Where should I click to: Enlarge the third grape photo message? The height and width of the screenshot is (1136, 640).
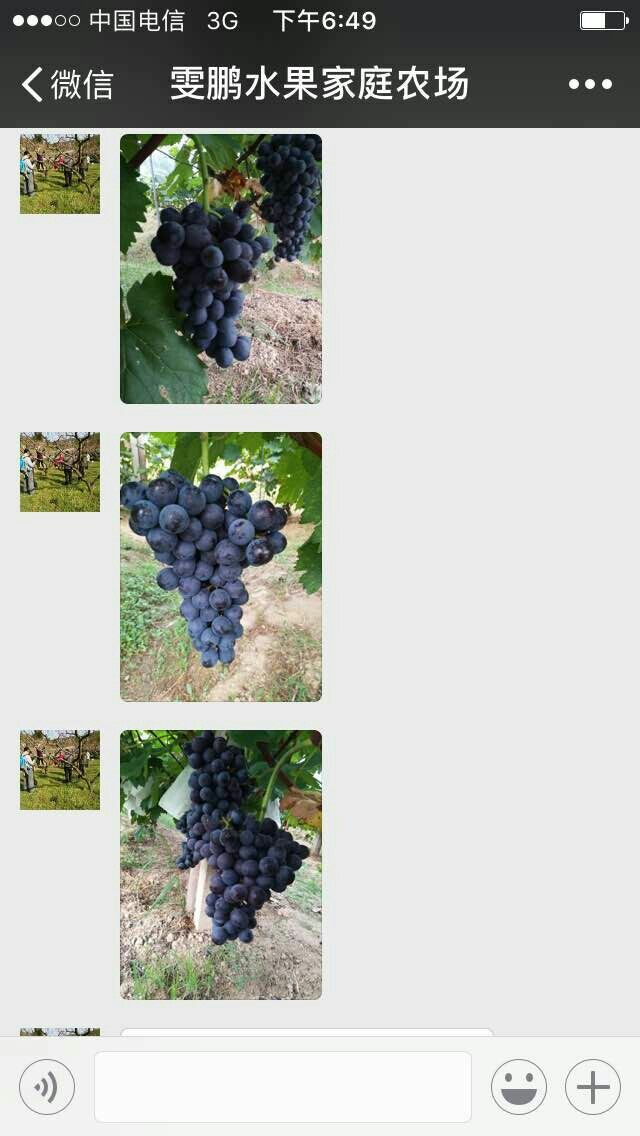[221, 864]
